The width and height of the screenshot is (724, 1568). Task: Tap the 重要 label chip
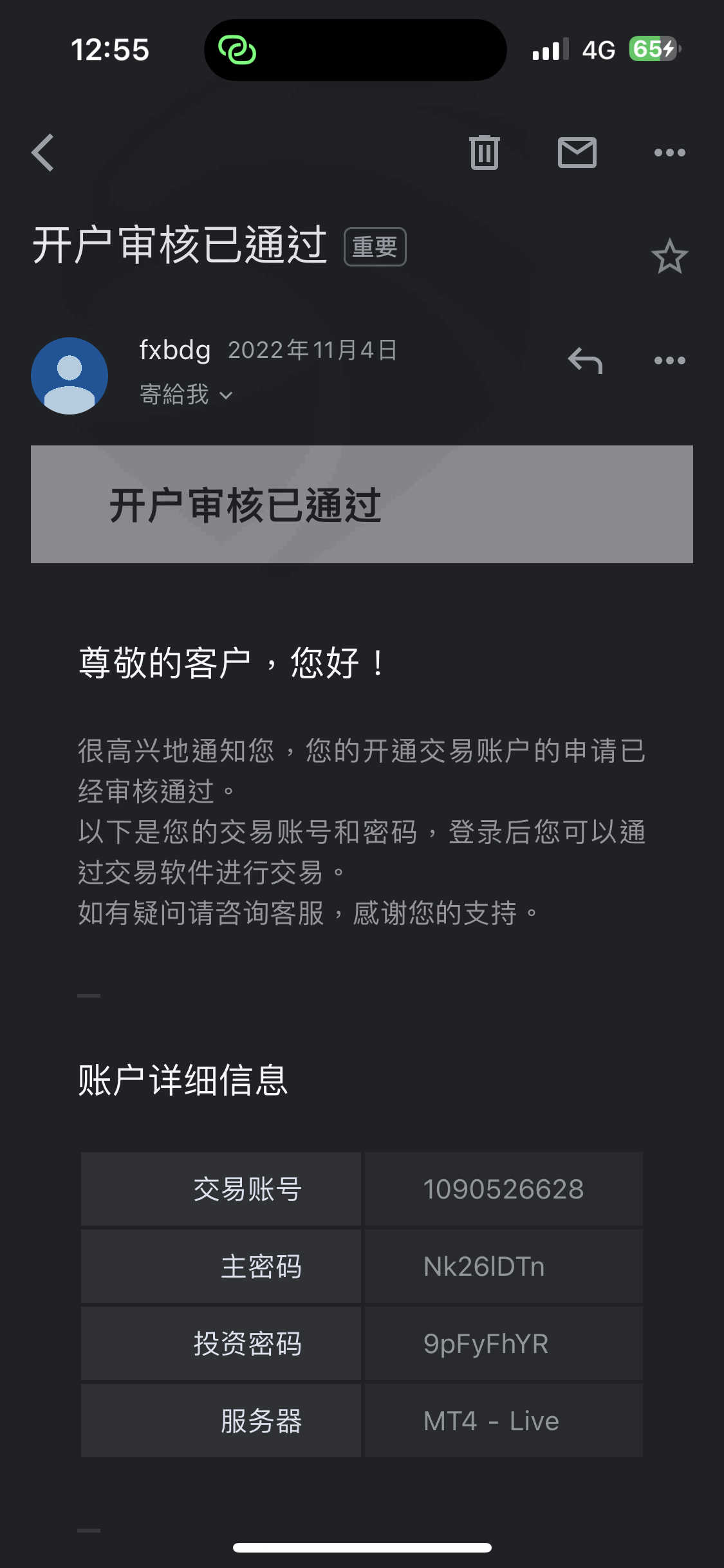tap(375, 247)
